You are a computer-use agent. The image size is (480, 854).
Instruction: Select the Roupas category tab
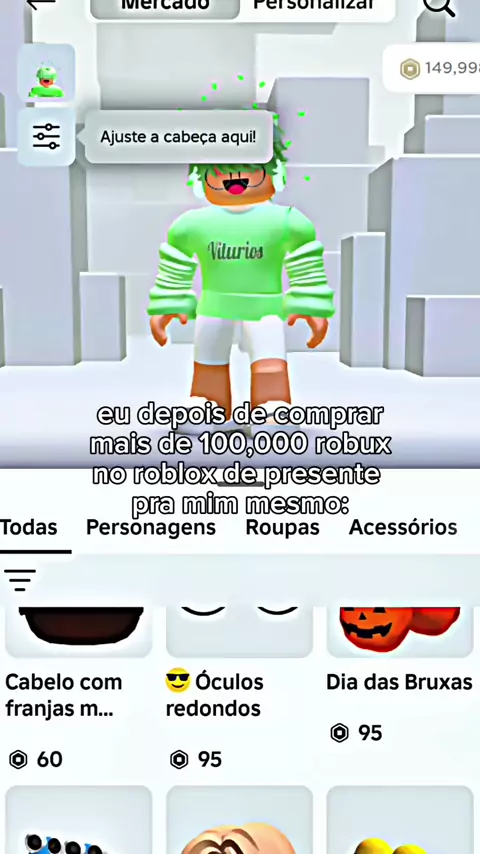pyautogui.click(x=282, y=527)
